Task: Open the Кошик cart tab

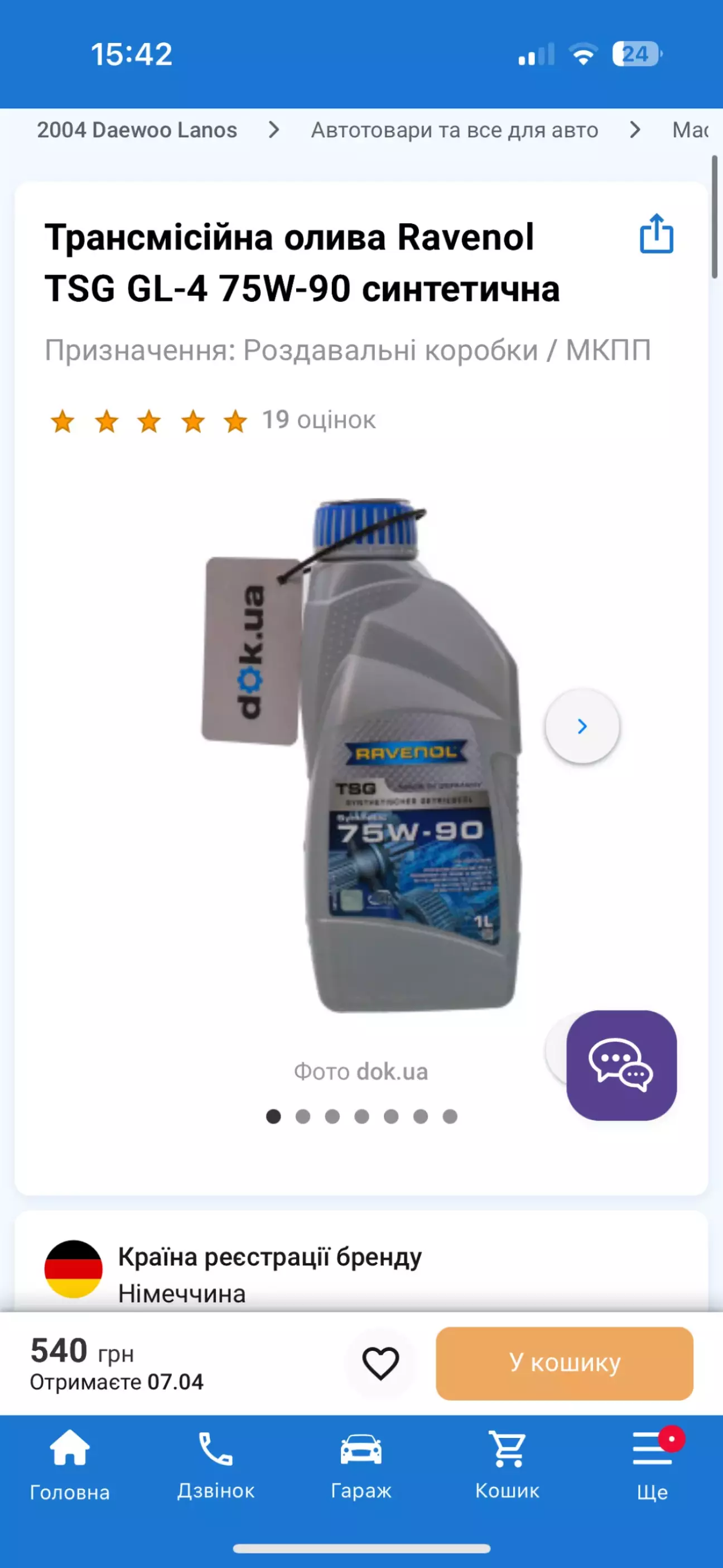Action: coord(507,1465)
